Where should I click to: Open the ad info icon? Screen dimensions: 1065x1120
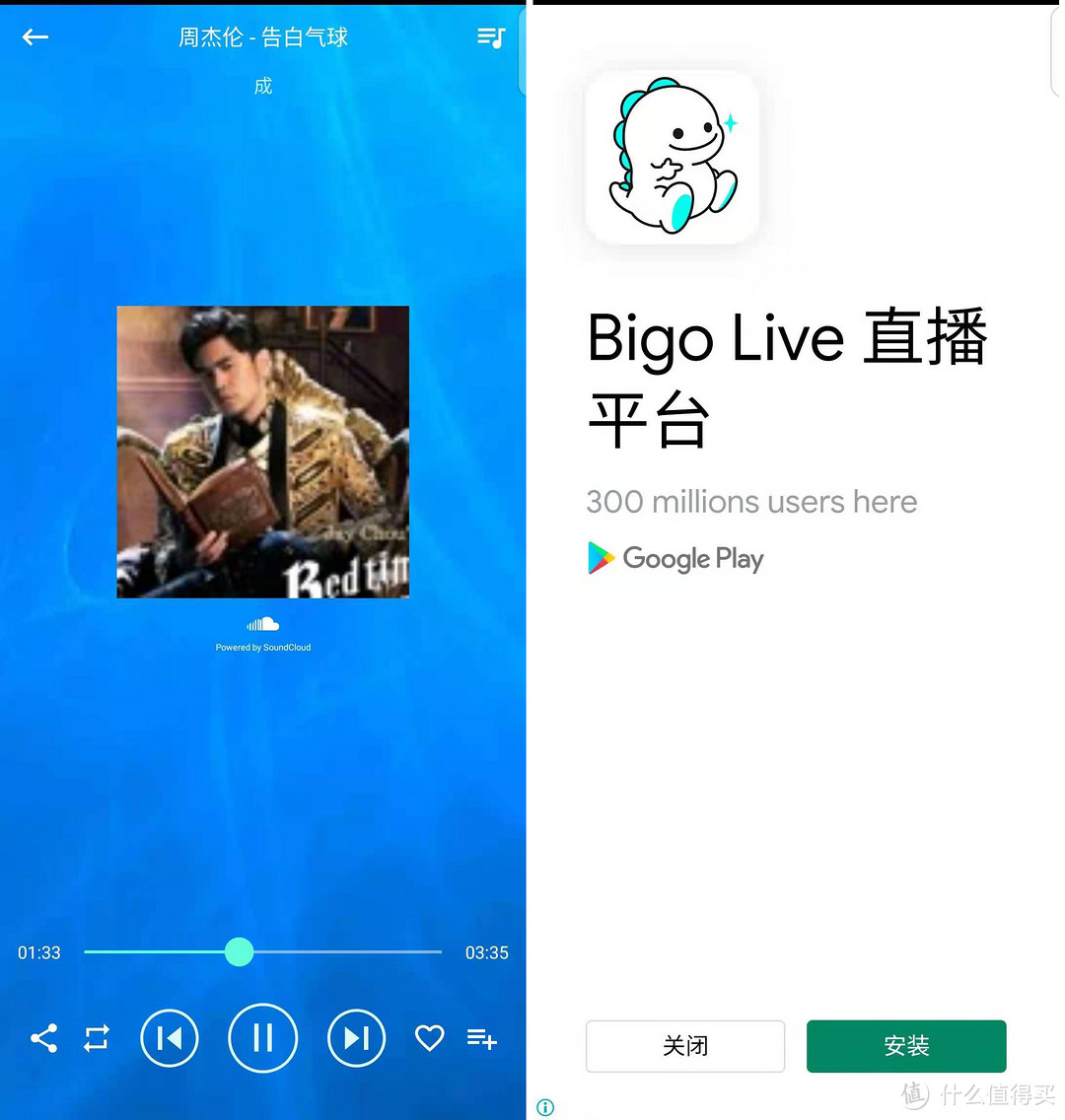(545, 1107)
